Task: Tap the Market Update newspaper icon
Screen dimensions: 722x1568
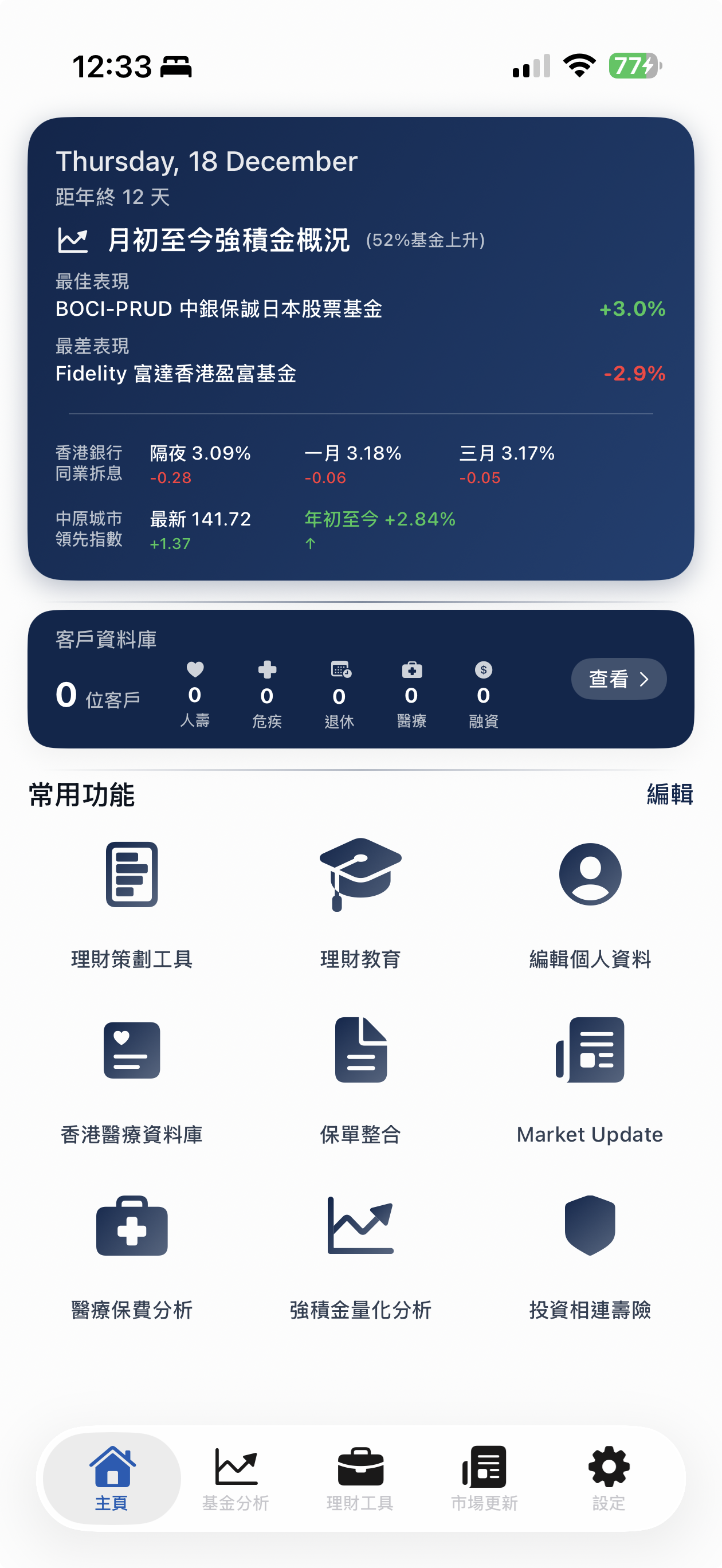Action: (x=590, y=1050)
